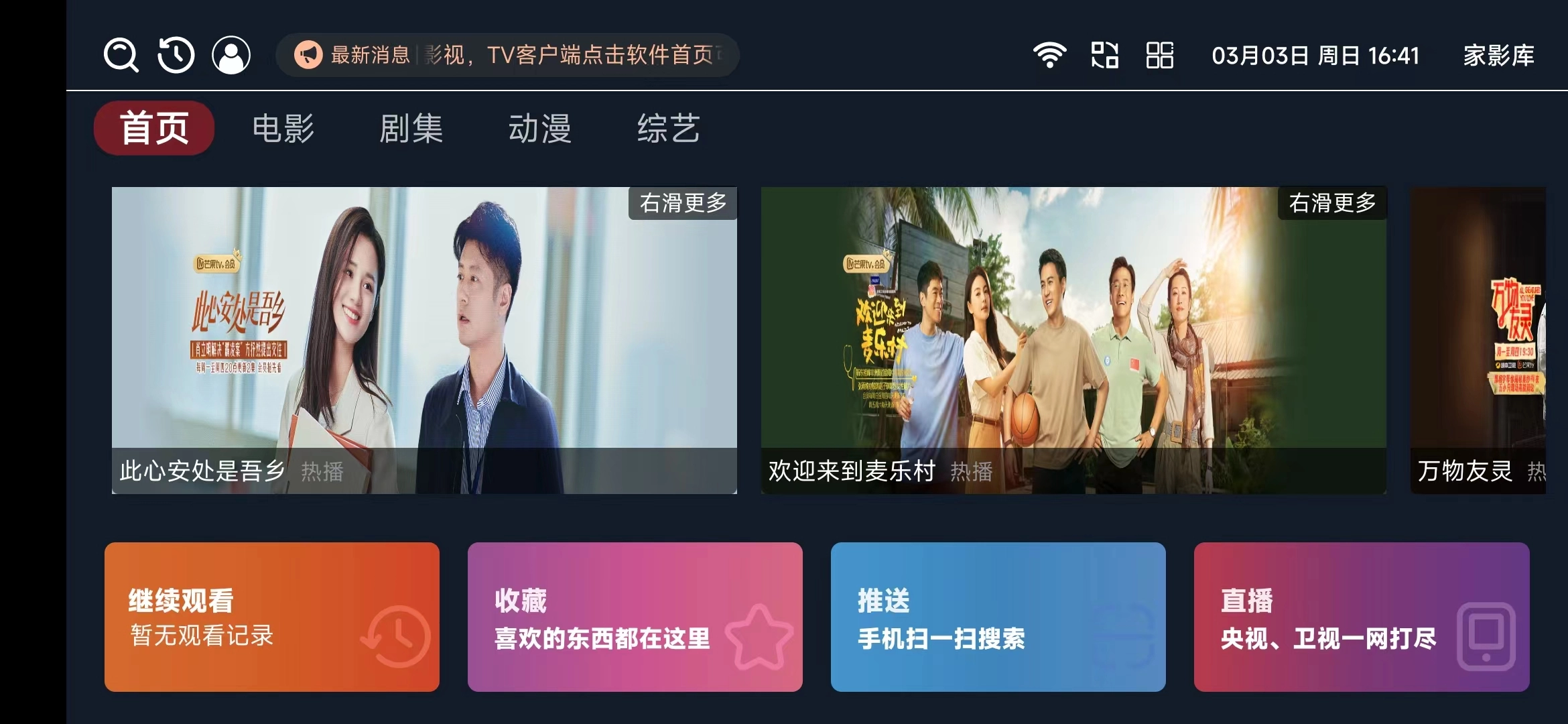Image resolution: width=1568 pixels, height=724 pixels.
Task: Open the wifi network settings icon
Action: (1049, 55)
